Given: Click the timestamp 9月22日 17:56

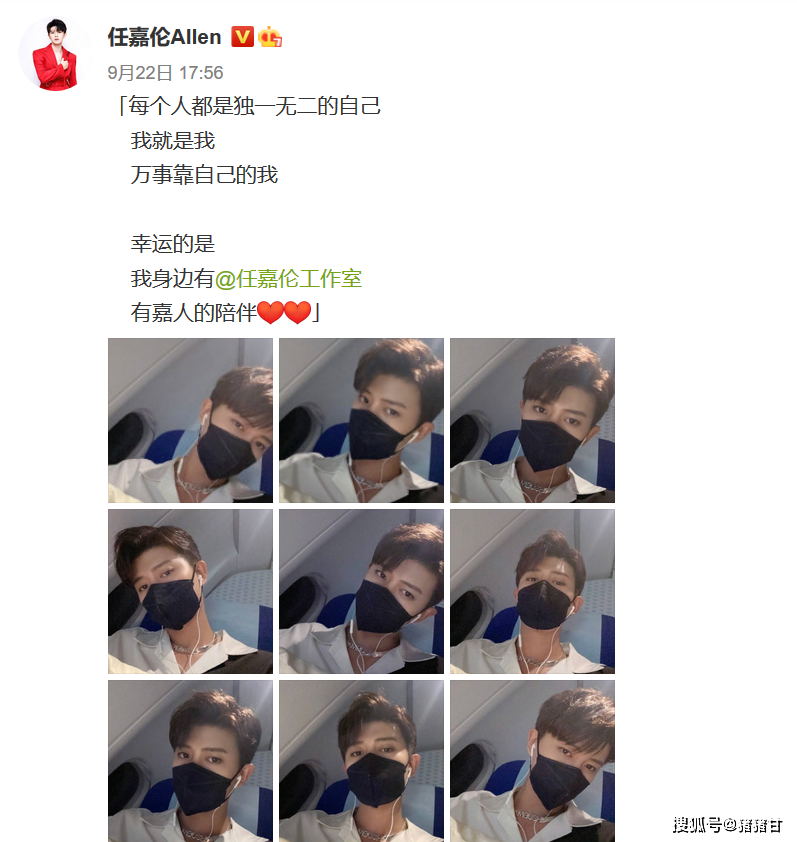Looking at the screenshot, I should point(166,72).
